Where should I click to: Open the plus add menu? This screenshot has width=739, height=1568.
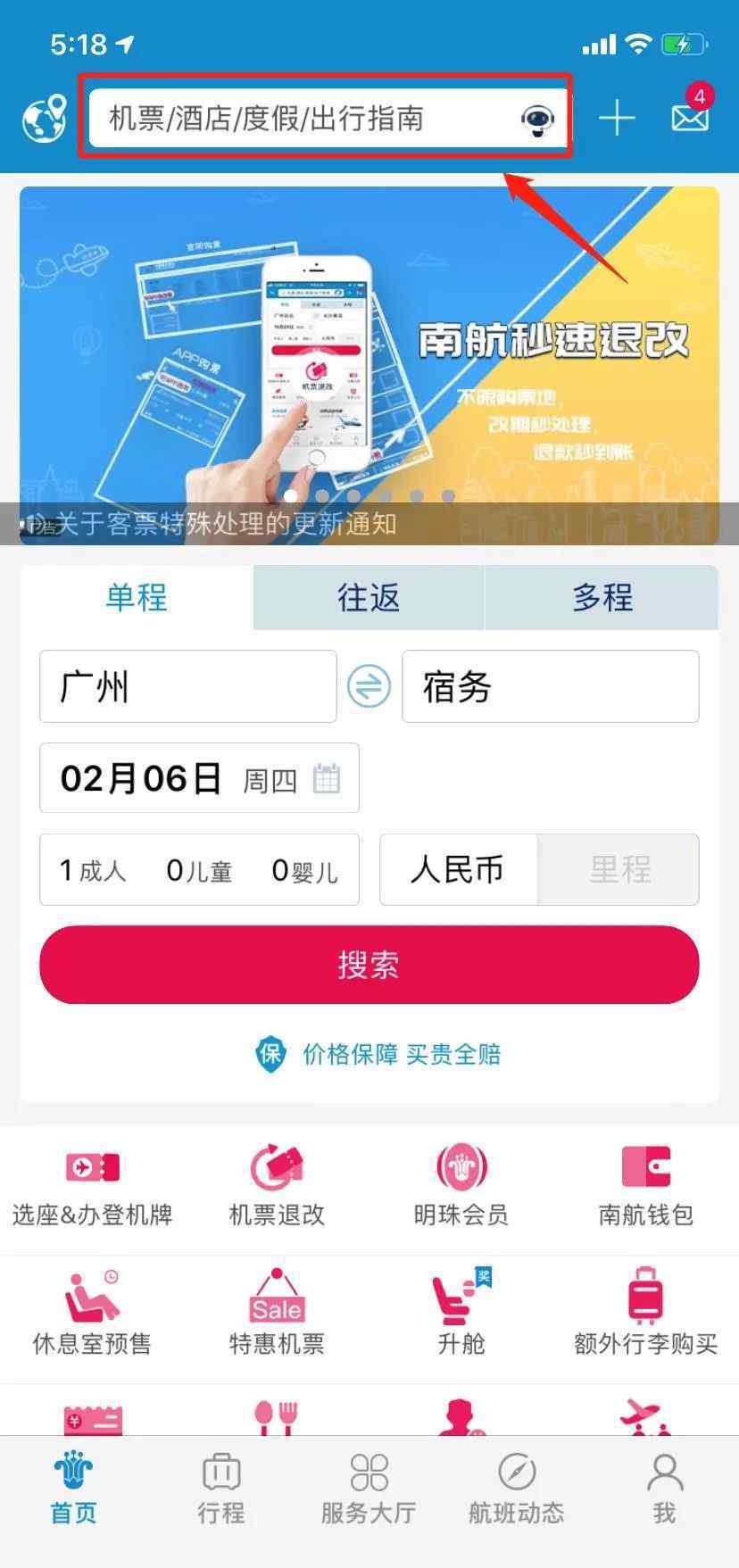(617, 118)
